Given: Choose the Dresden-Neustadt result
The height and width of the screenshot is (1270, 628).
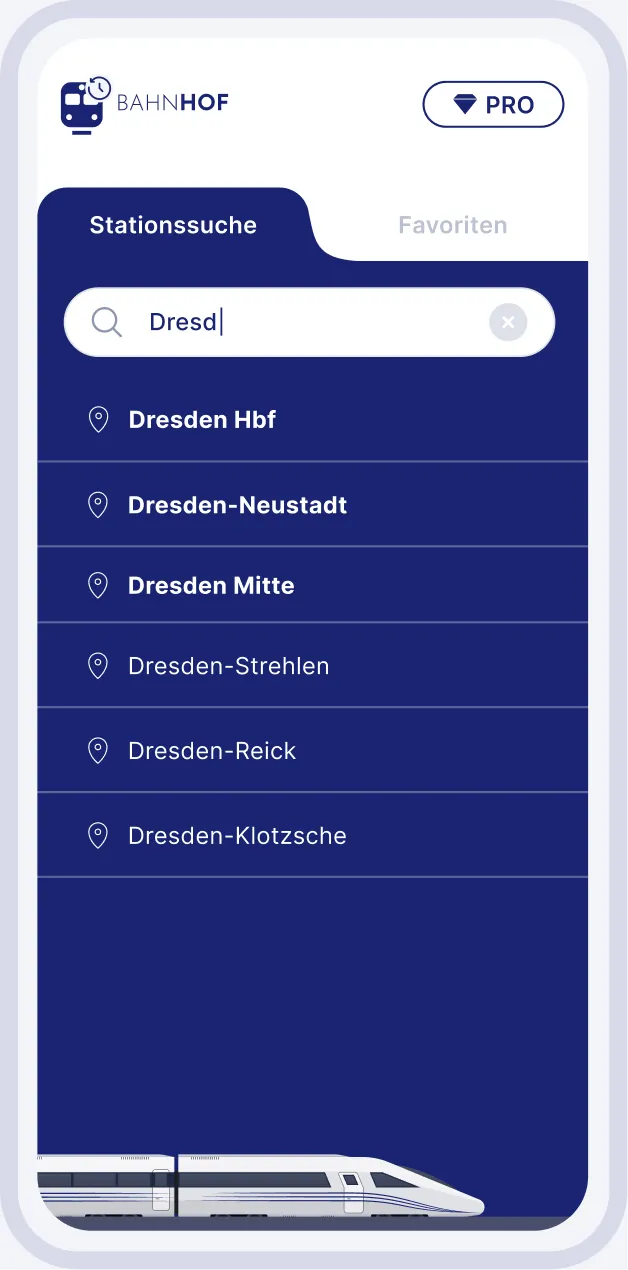Looking at the screenshot, I should click(x=237, y=505).
